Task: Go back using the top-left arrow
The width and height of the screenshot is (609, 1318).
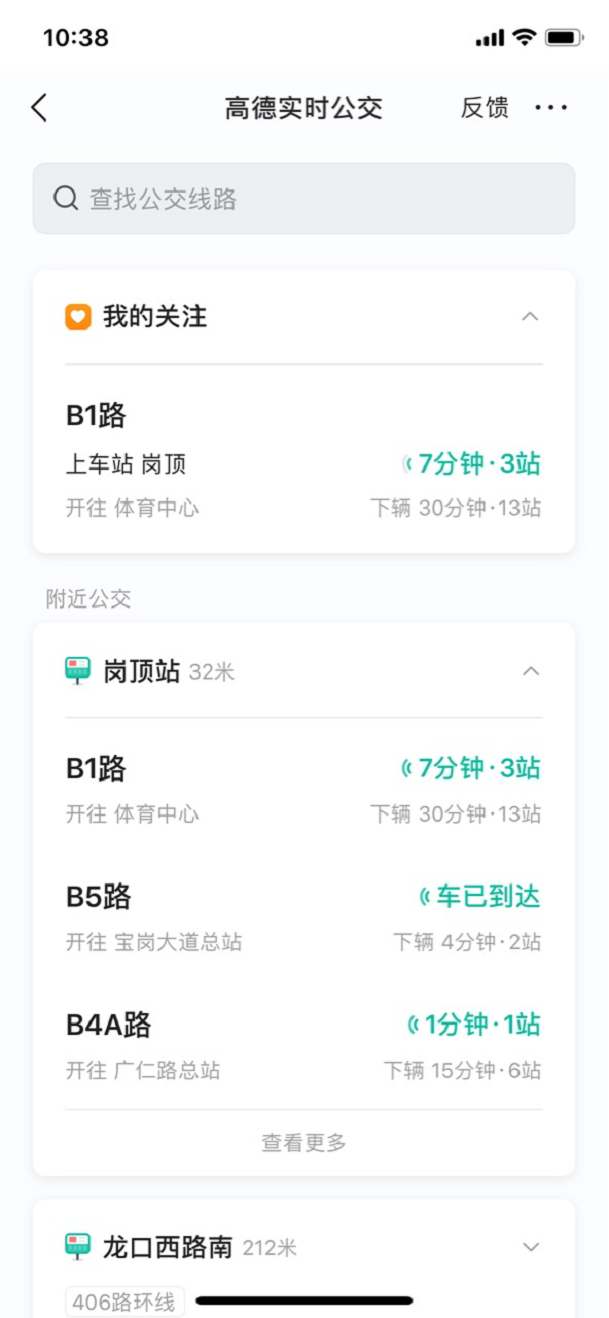Action: coord(39,108)
